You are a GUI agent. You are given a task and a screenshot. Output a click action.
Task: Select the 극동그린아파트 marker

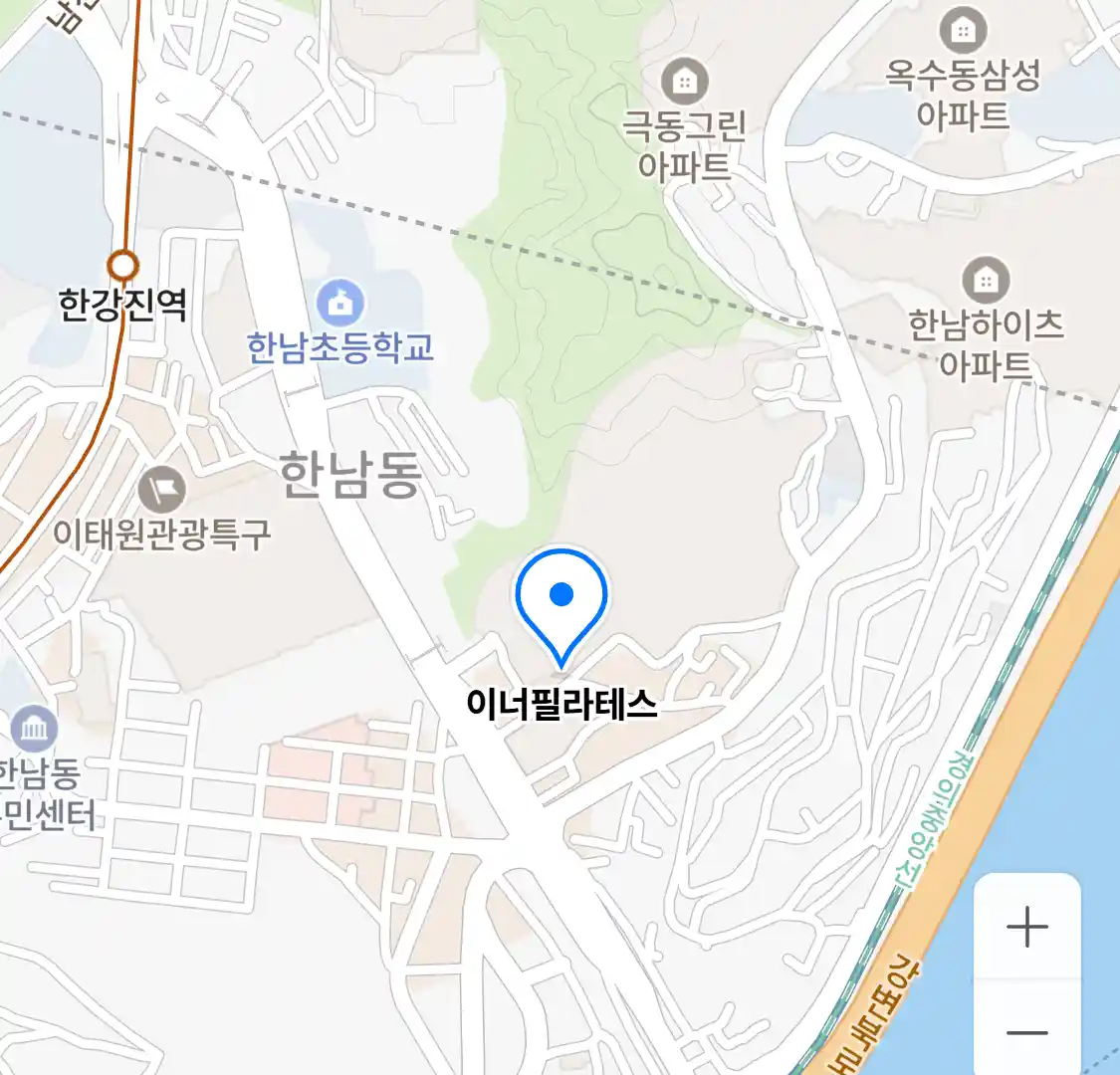pyautogui.click(x=685, y=82)
